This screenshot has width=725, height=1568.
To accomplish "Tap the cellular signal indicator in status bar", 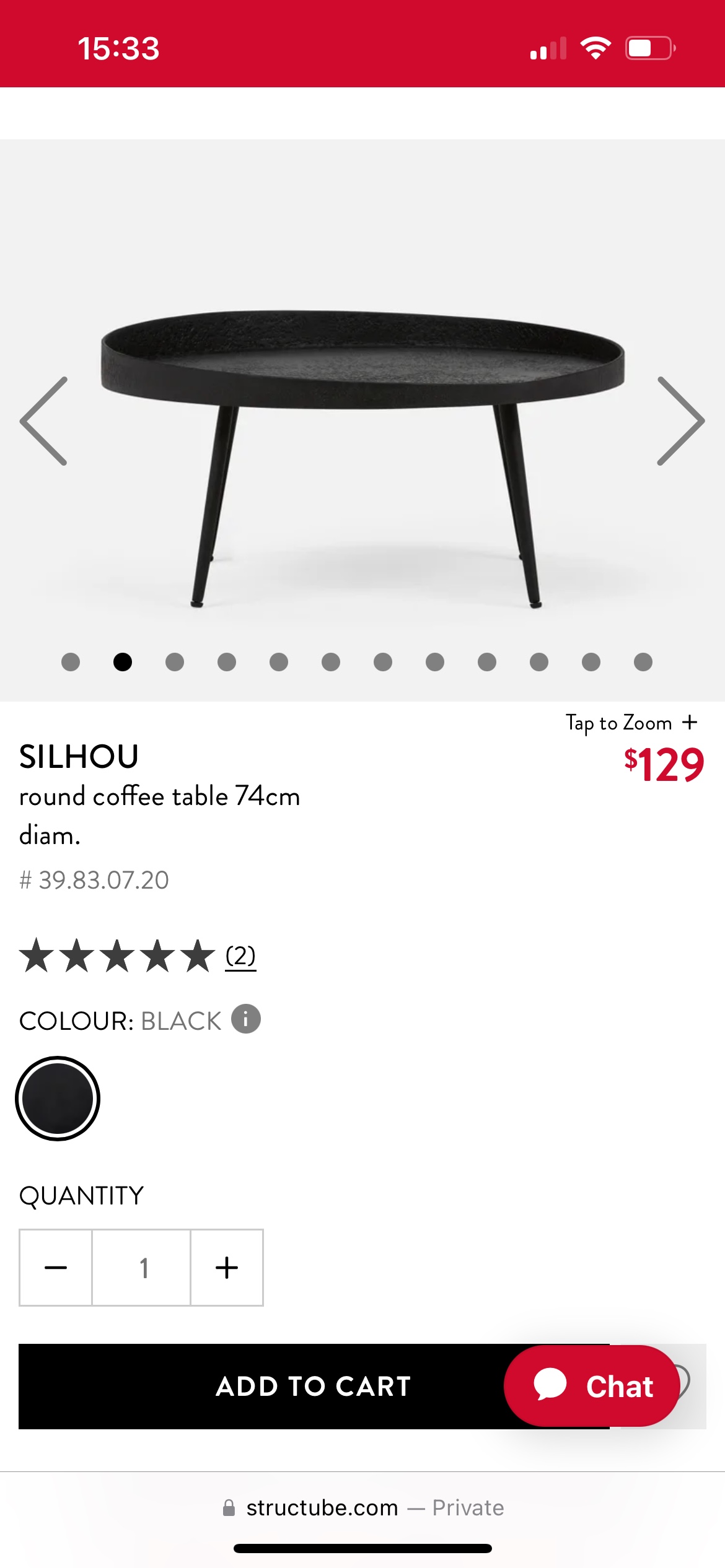I will pyautogui.click(x=547, y=48).
